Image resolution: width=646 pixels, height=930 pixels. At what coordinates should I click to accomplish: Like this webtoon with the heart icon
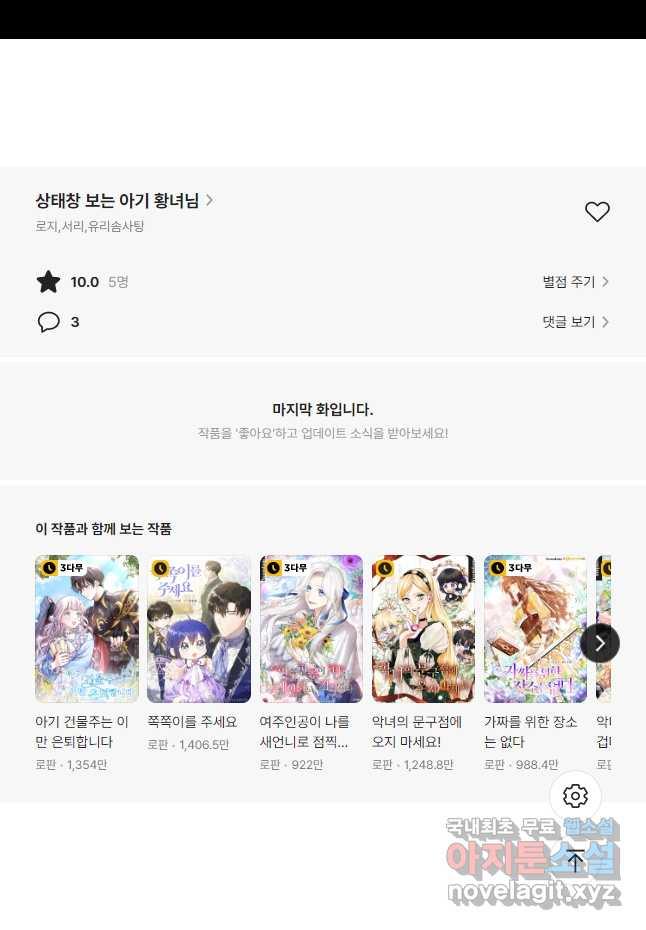pyautogui.click(x=597, y=212)
